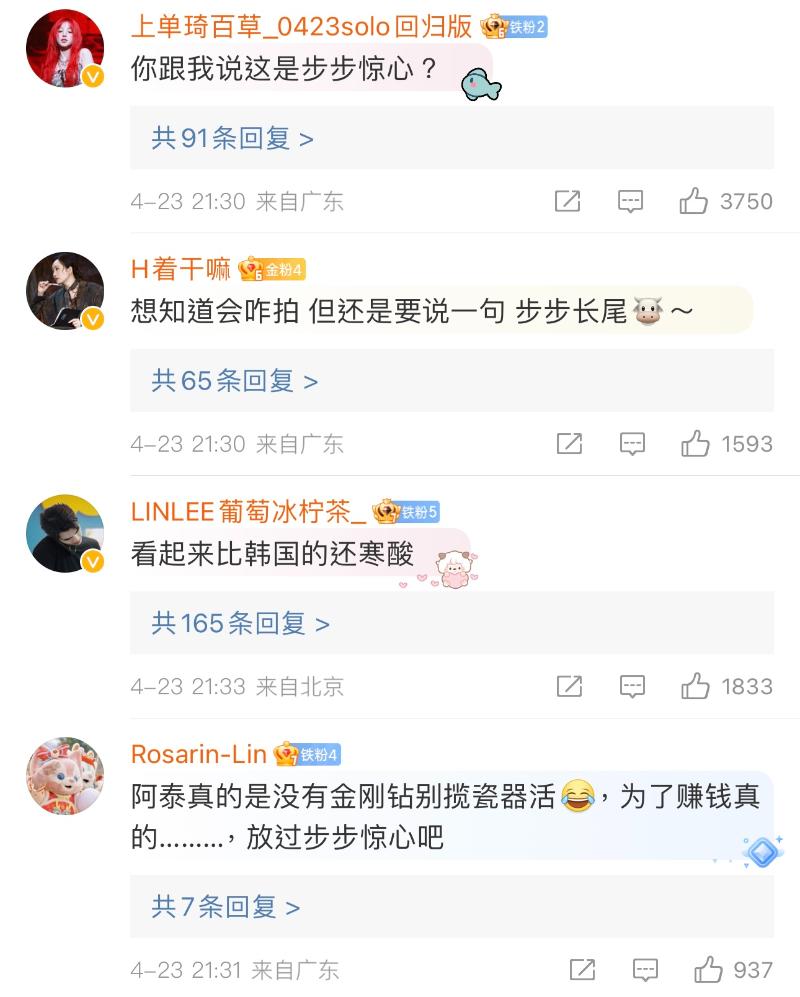Screen dimensions: 800x997
Task: Expand the 165 replies under LINLEE葡萄冰柠茶_'s comment
Action: pos(240,624)
